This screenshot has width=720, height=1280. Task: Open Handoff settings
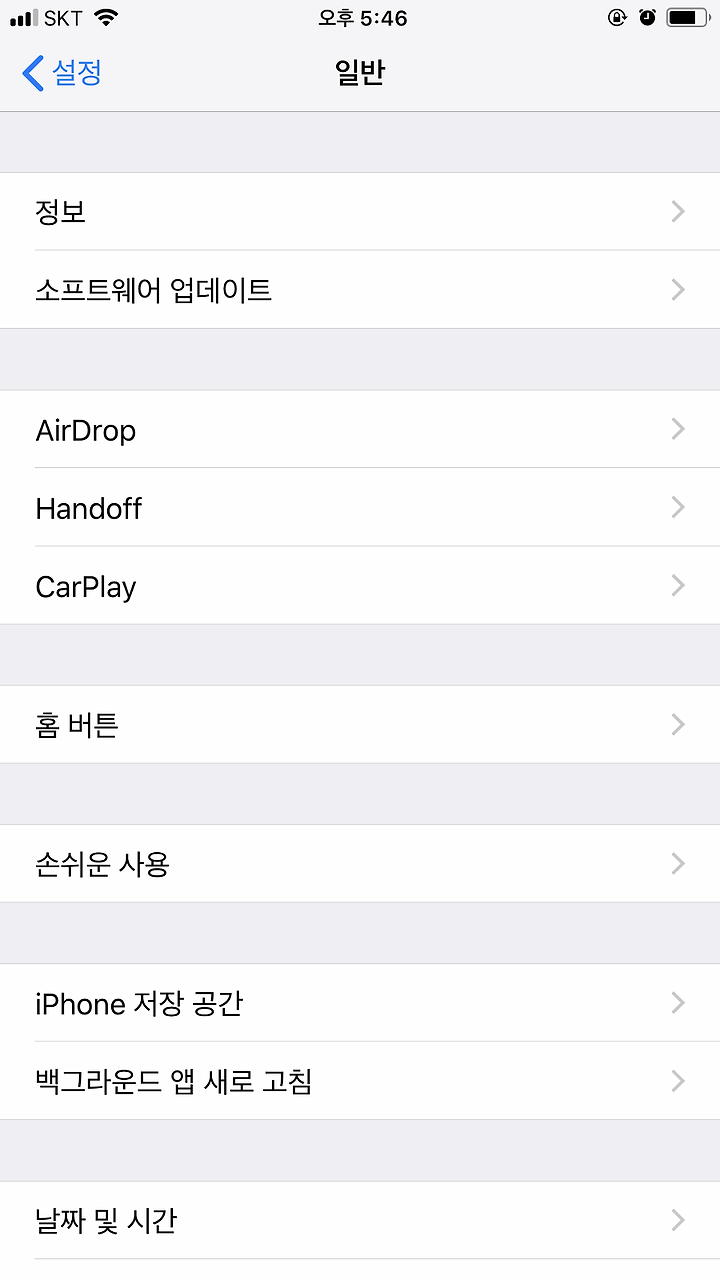(360, 508)
